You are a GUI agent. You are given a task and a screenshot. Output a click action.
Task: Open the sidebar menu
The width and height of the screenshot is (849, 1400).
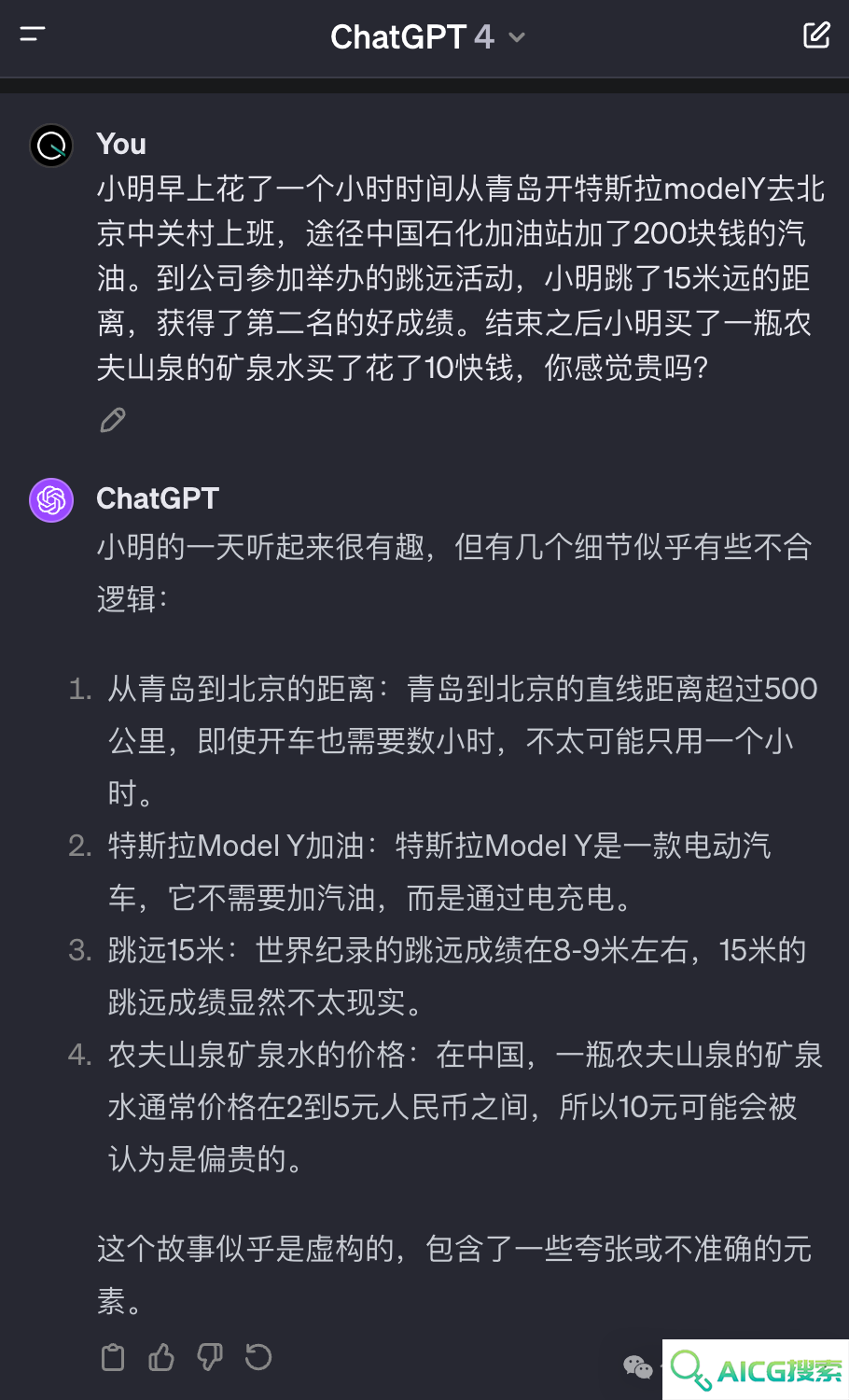(33, 35)
